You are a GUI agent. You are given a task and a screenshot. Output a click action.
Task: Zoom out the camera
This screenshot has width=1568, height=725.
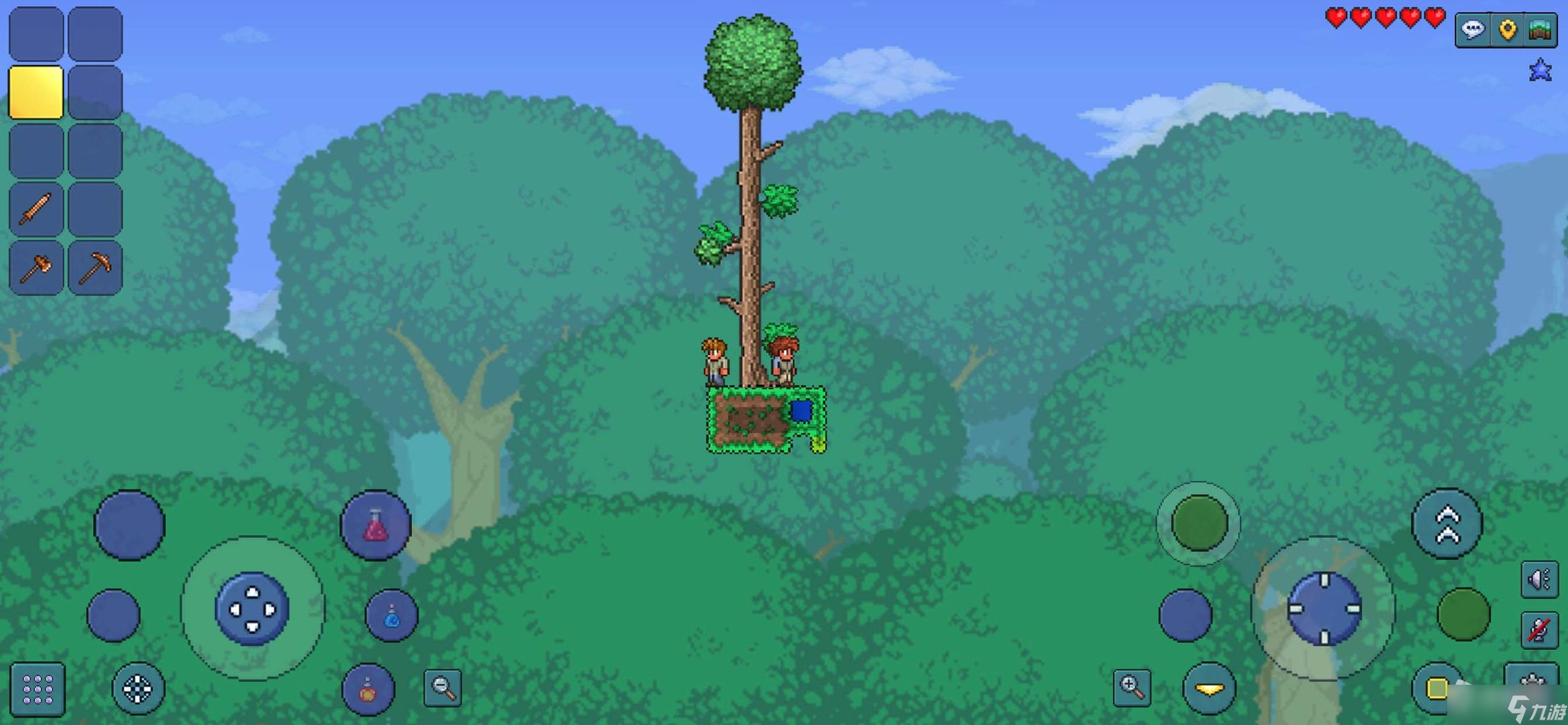click(443, 687)
